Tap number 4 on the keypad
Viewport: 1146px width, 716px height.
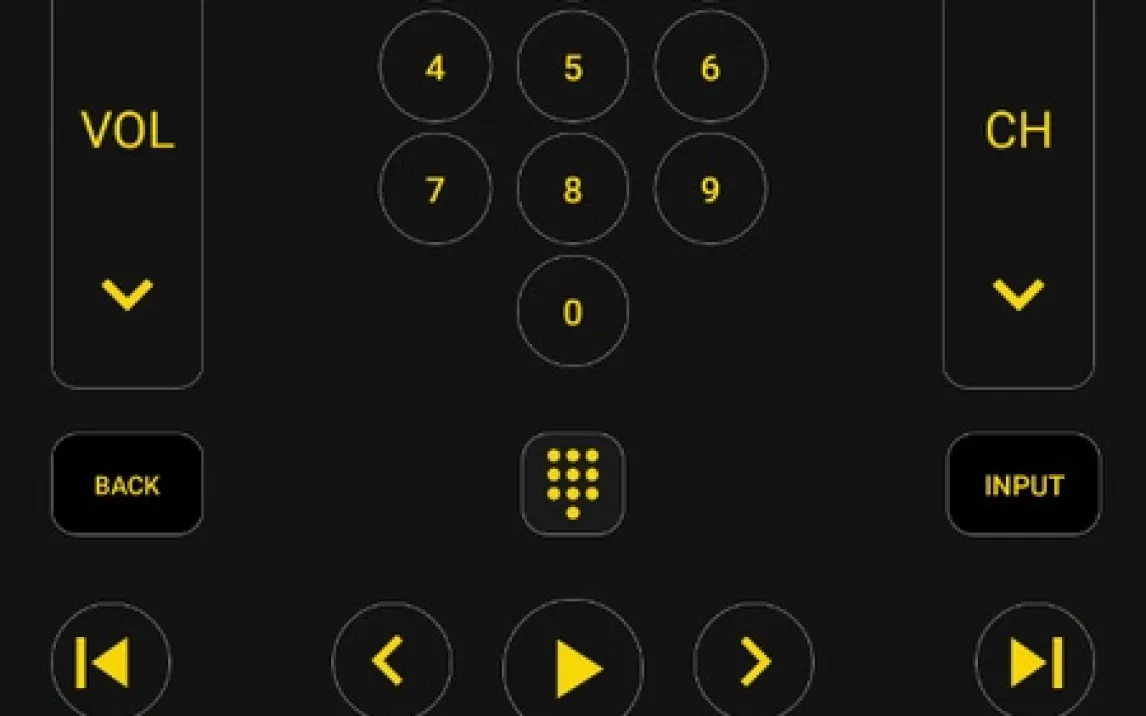point(435,67)
